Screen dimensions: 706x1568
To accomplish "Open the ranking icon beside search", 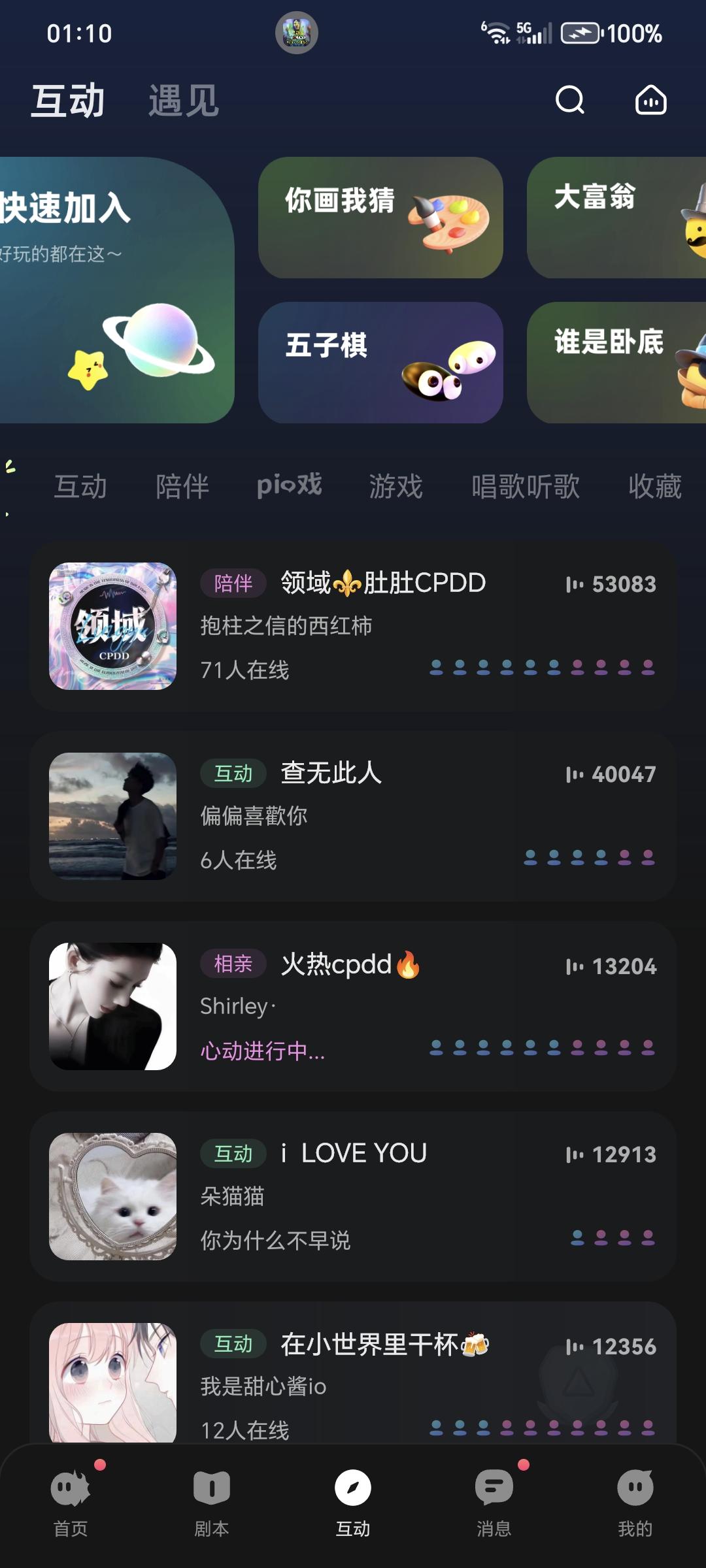I will click(x=651, y=99).
